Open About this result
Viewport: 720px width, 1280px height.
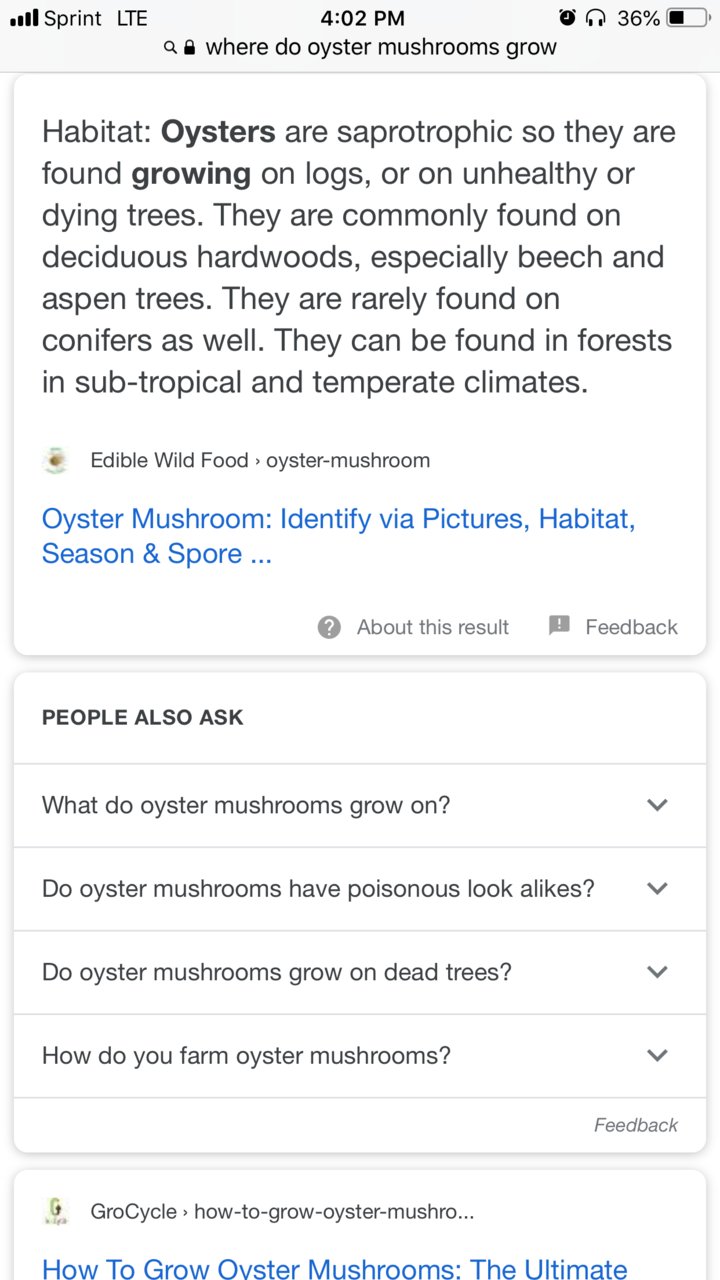(x=413, y=627)
